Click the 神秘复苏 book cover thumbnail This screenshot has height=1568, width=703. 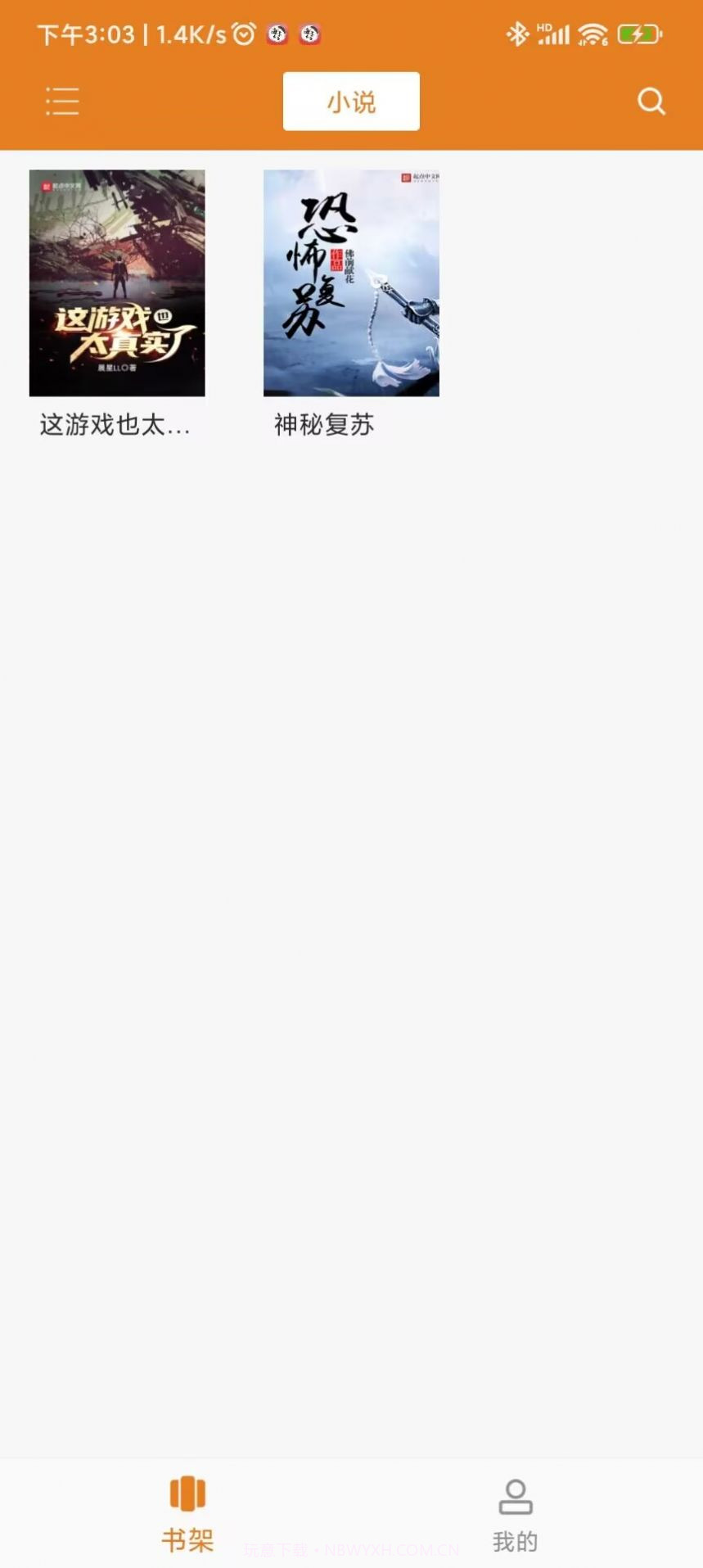(351, 282)
